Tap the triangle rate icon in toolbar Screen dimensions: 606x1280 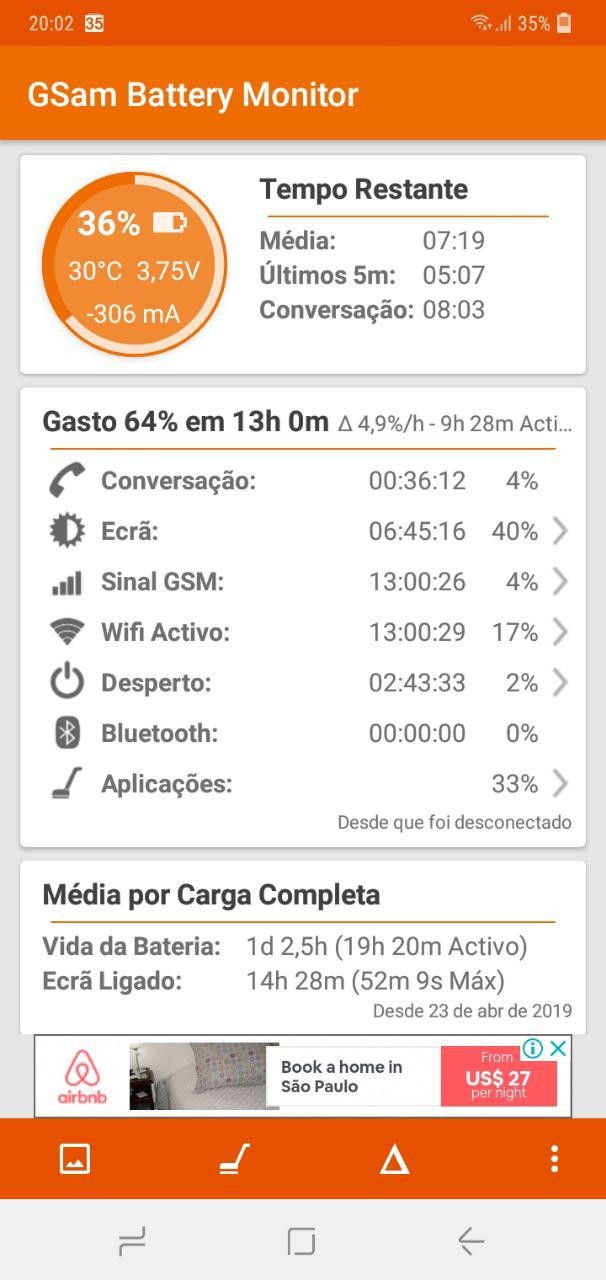coord(394,1160)
